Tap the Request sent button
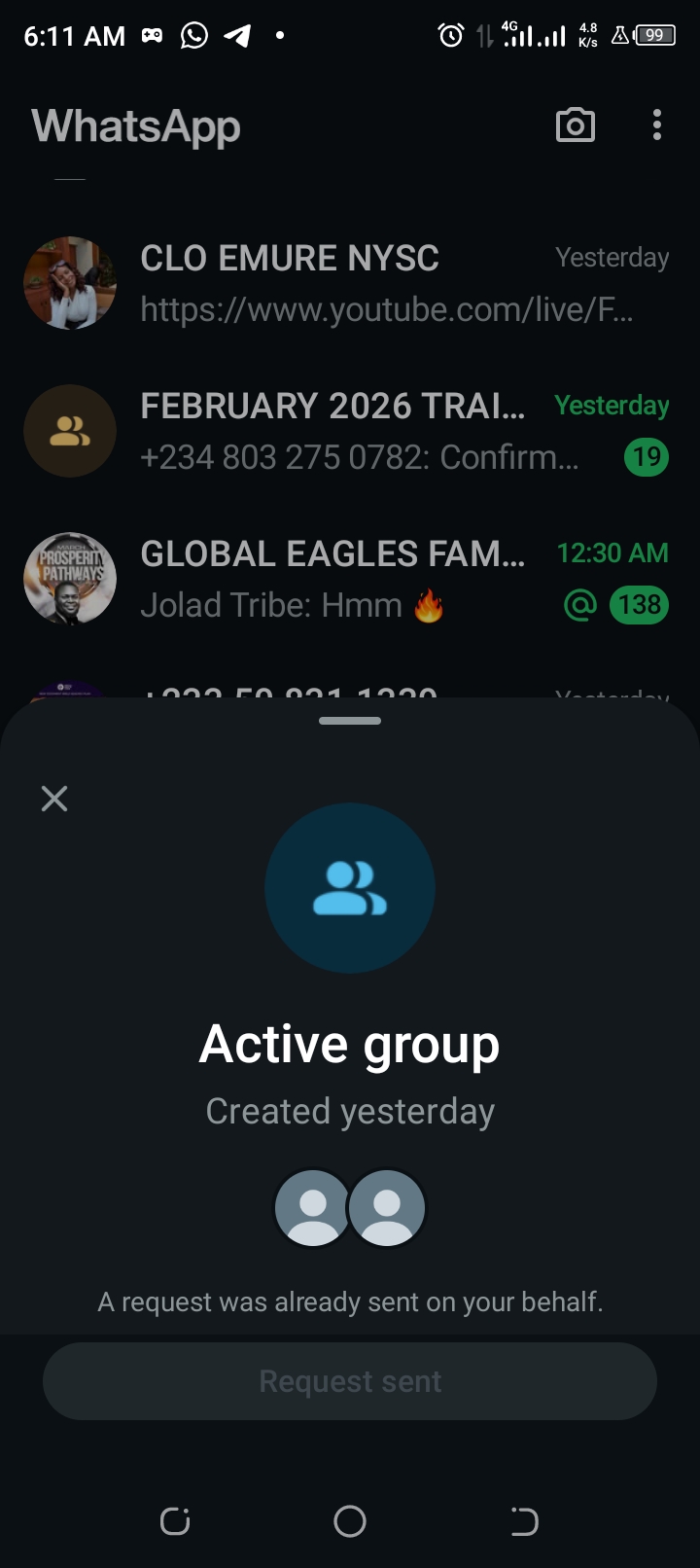This screenshot has height=1568, width=700. point(350,1381)
